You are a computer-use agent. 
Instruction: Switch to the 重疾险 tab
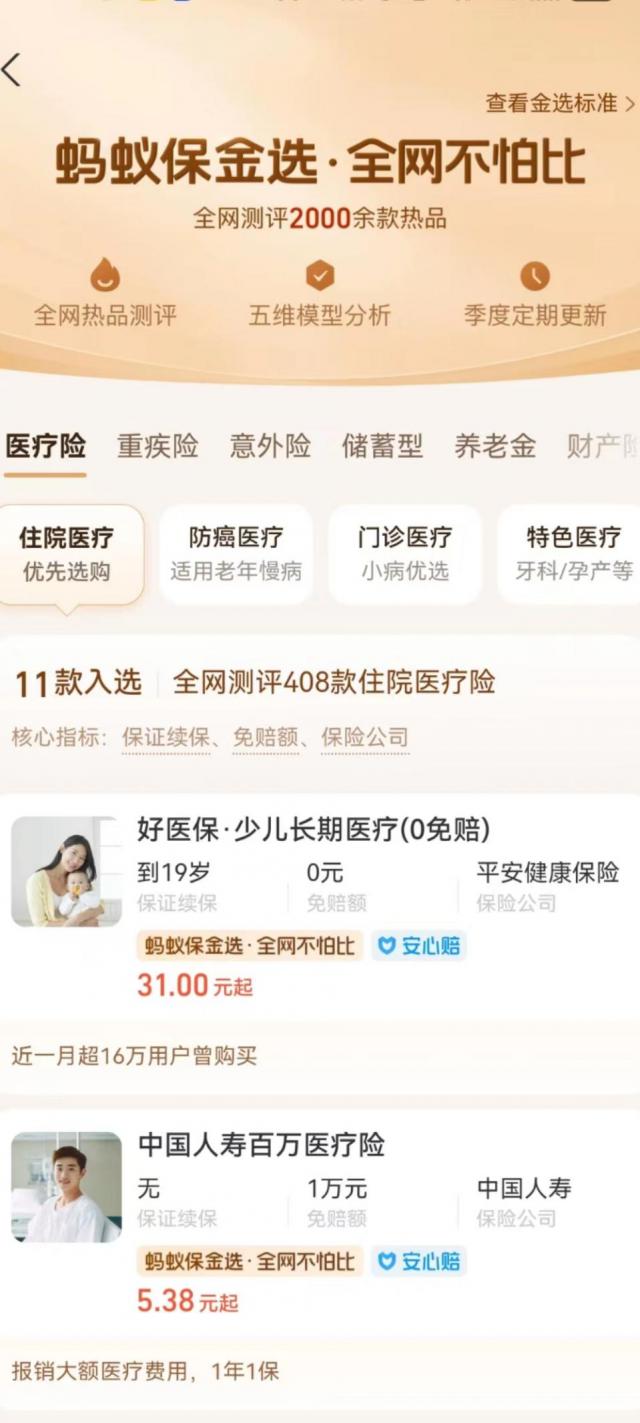click(x=158, y=446)
